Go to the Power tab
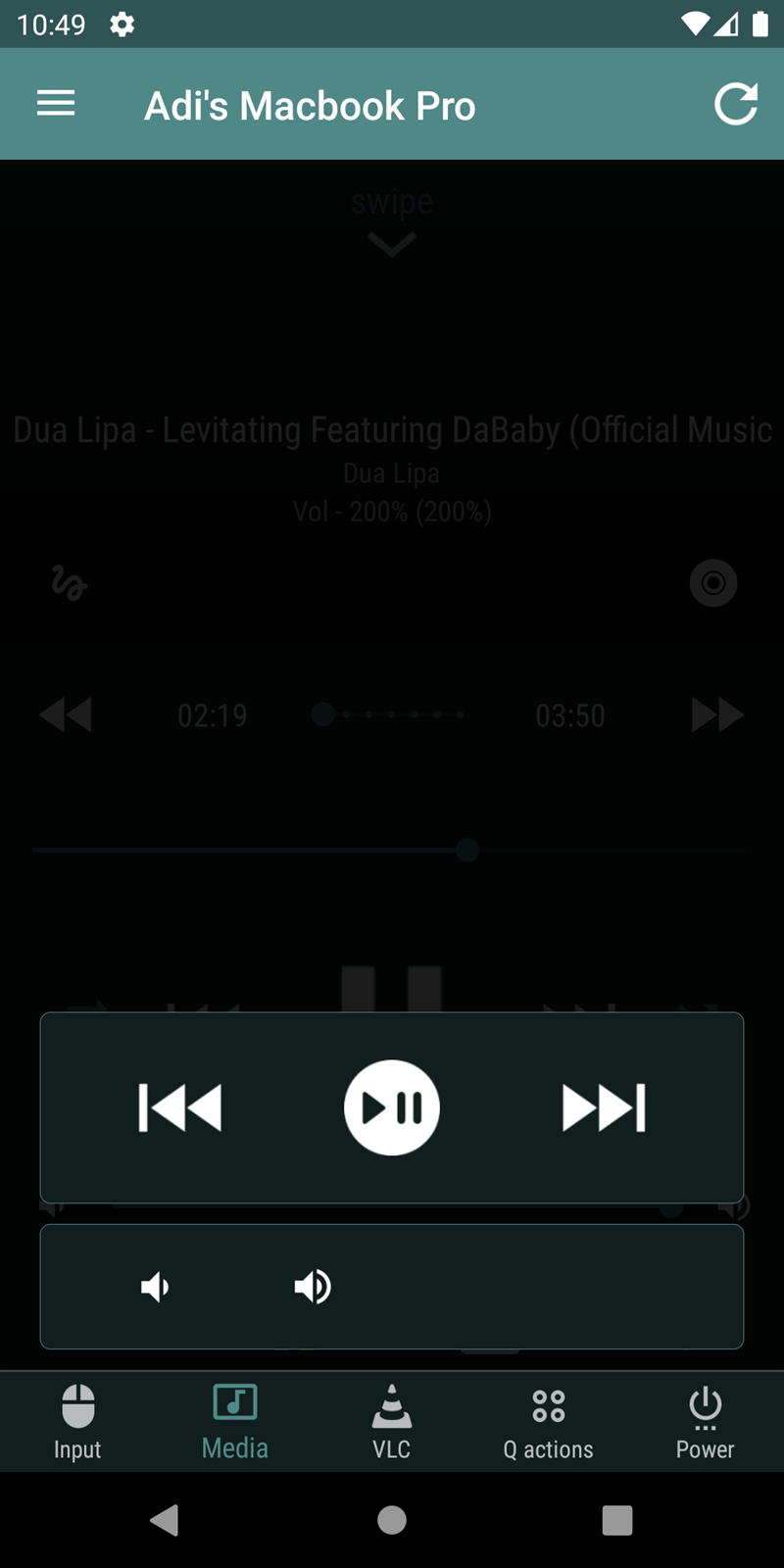This screenshot has height=1568, width=784. (705, 1422)
